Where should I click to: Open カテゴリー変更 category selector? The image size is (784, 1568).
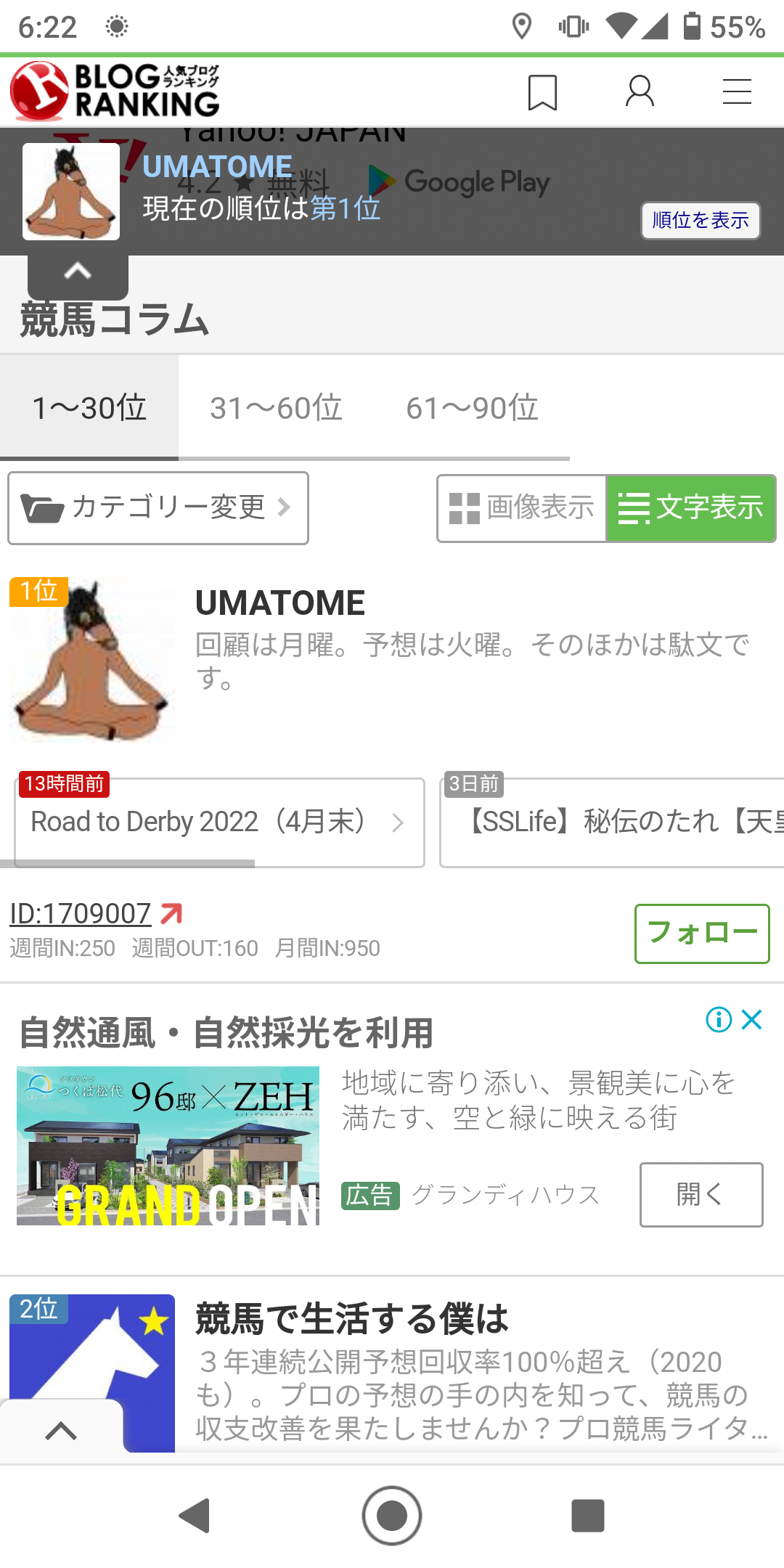pos(158,507)
